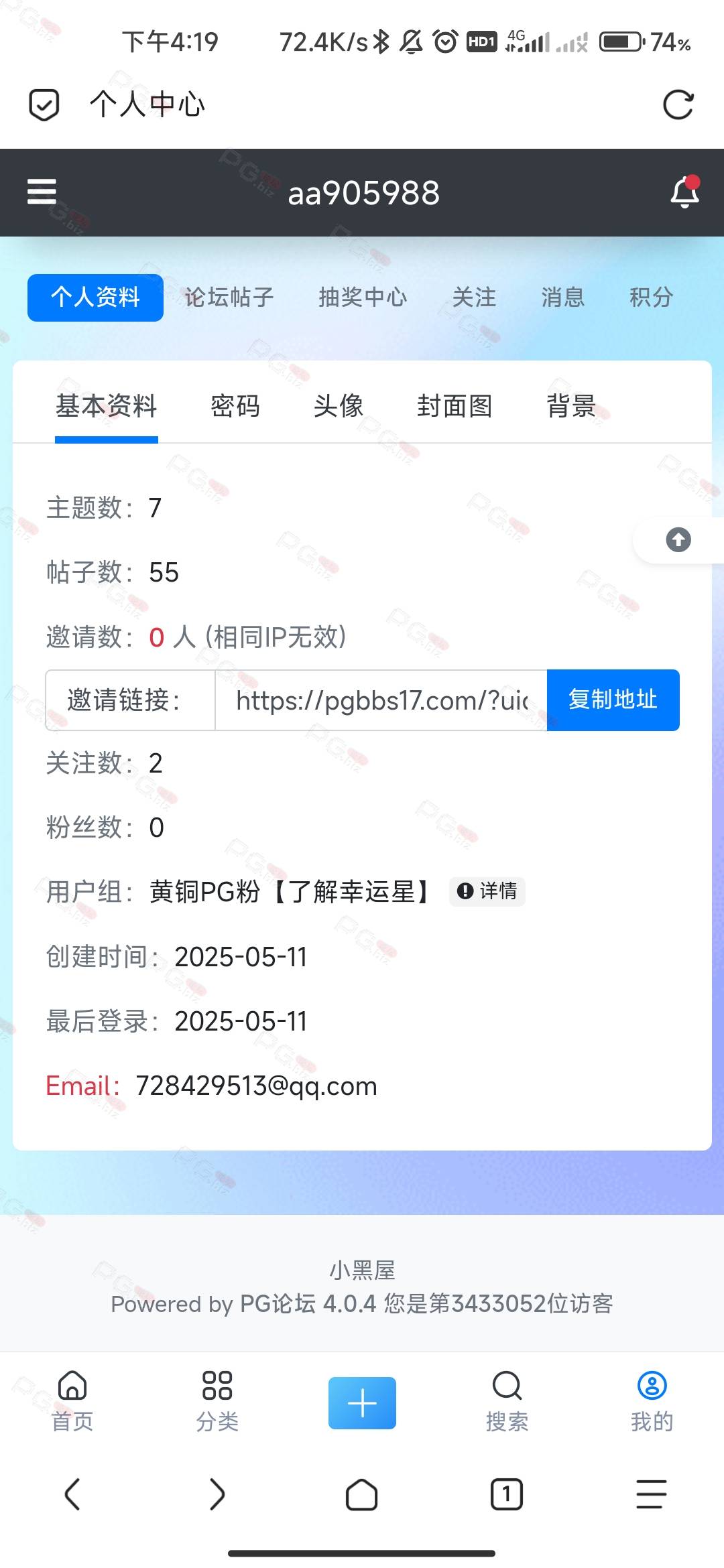Open the hamburger drawer menu
Viewport: 724px width, 1568px height.
click(x=42, y=192)
